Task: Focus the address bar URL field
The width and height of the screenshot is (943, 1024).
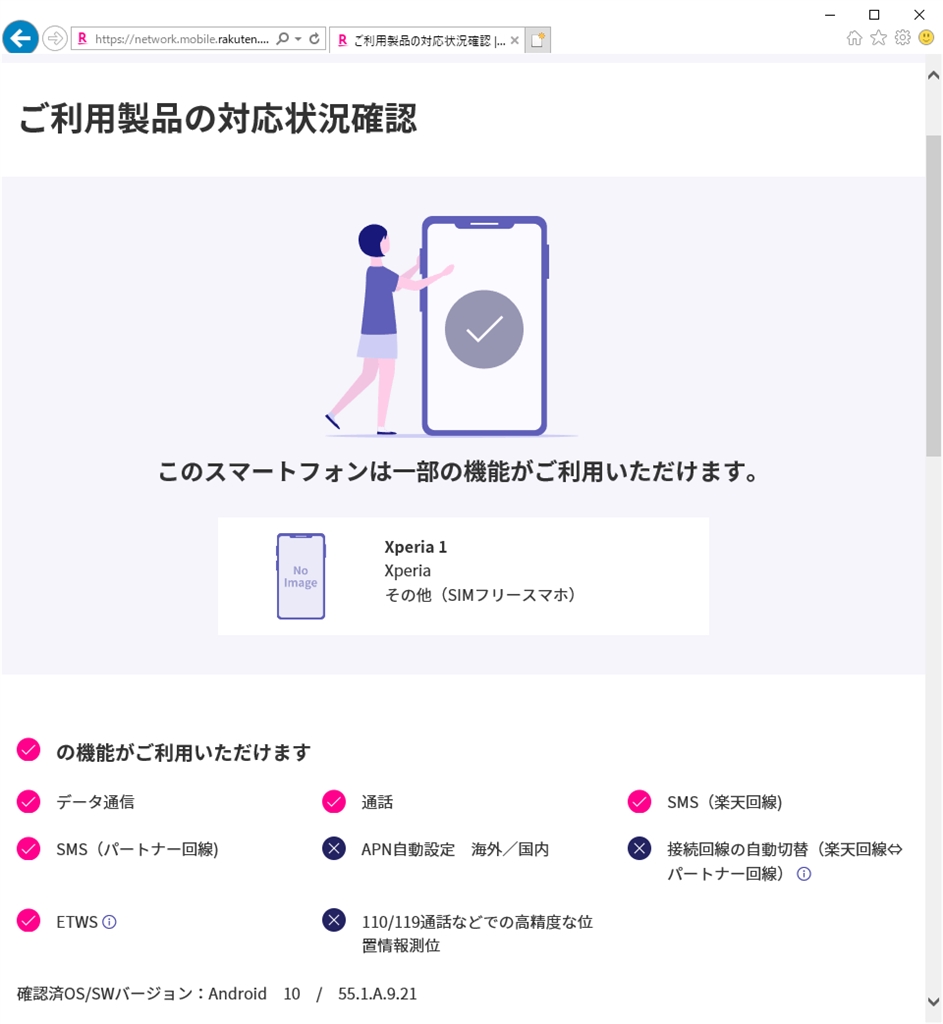Action: click(x=180, y=39)
